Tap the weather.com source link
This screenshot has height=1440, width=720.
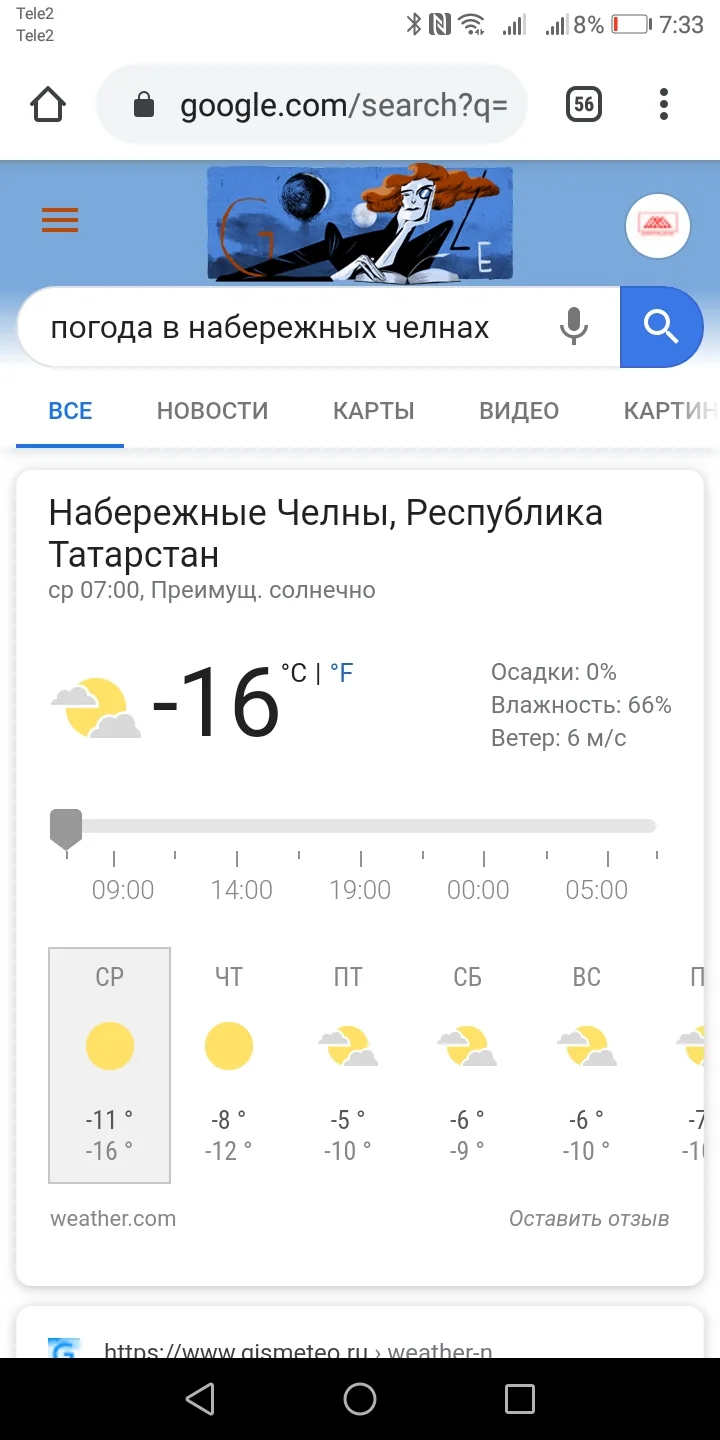pyautogui.click(x=112, y=1218)
